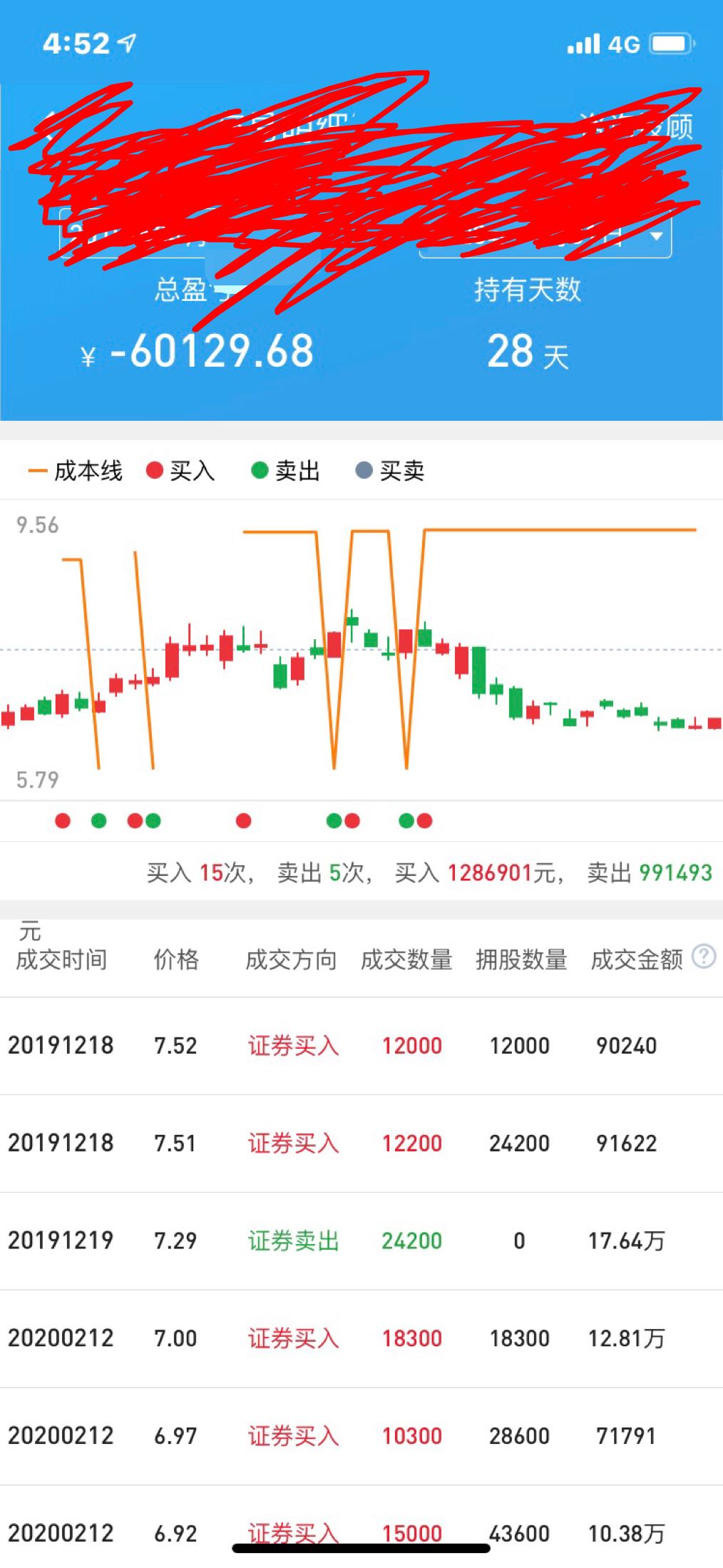723x1568 pixels.
Task: Select the first green sell marker below chart
Action: 98,822
